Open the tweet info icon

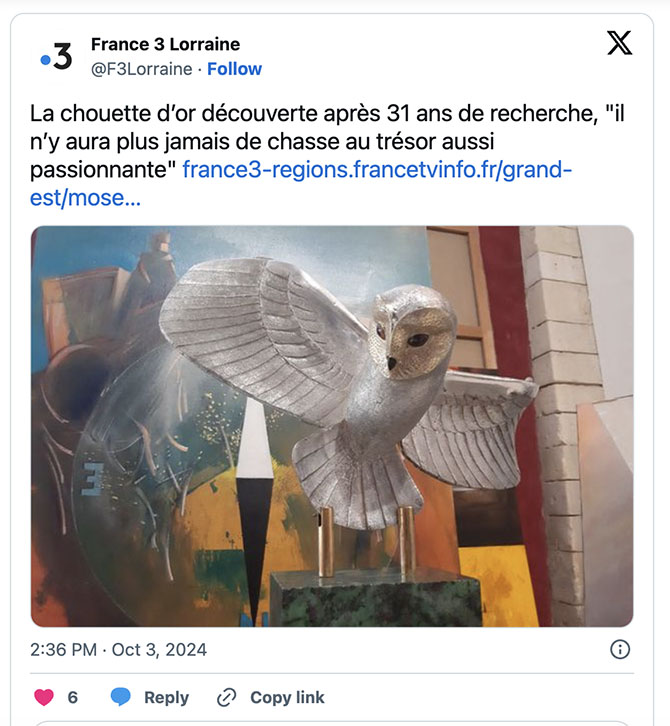pos(620,650)
